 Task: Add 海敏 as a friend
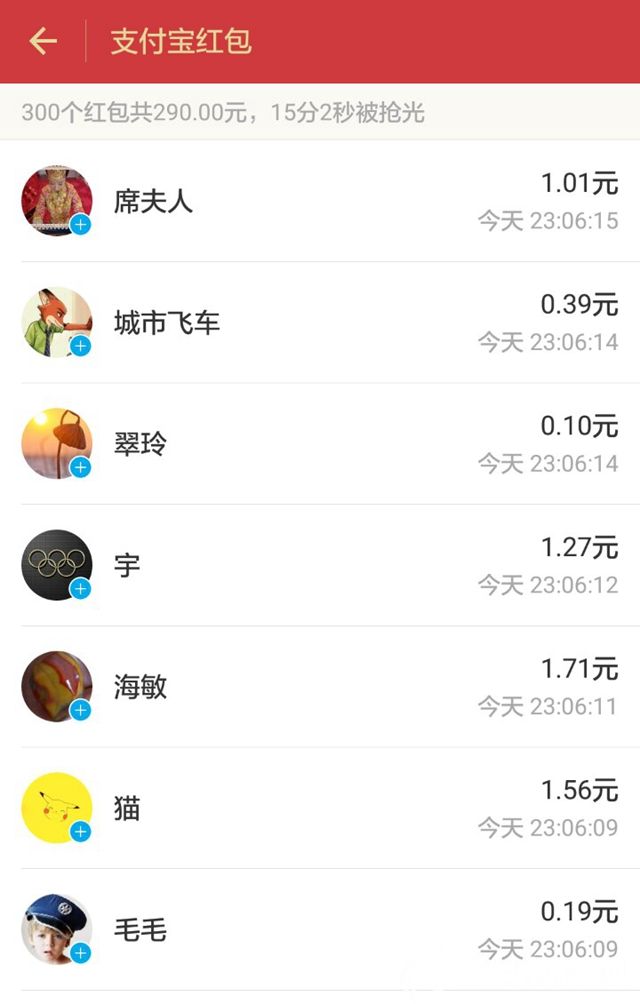click(81, 711)
